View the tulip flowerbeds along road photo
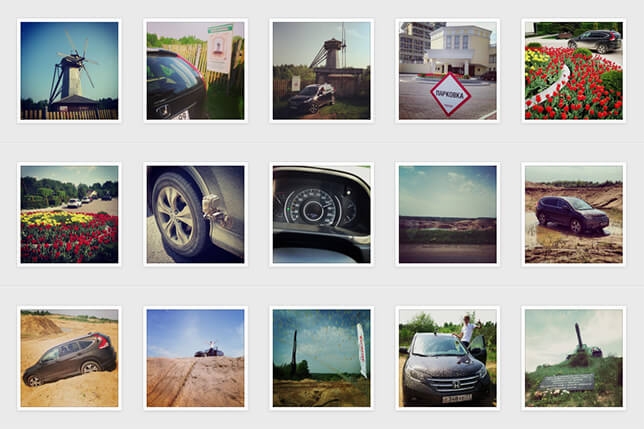The width and height of the screenshot is (644, 429). (x=69, y=214)
